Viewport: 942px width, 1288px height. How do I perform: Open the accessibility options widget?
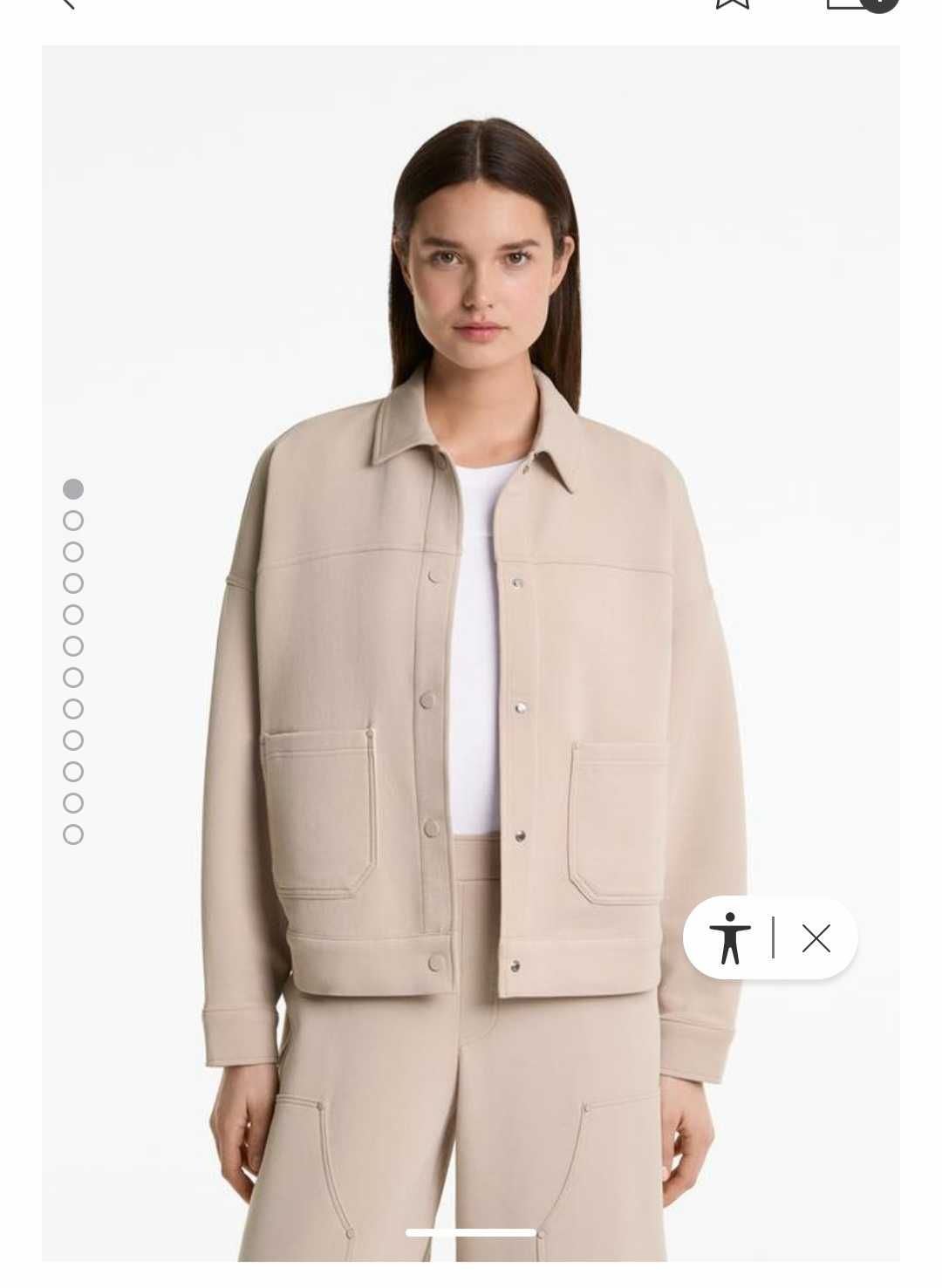[730, 938]
